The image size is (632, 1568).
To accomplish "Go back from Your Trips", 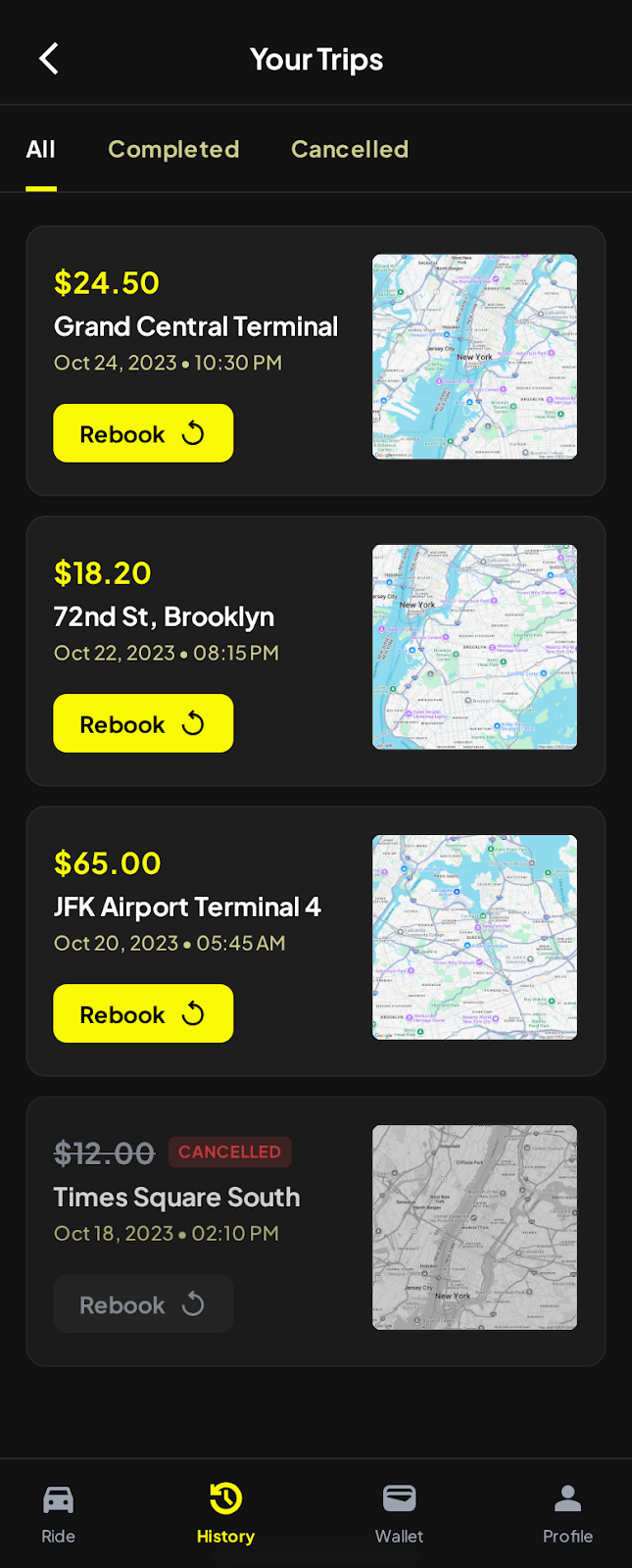I will (48, 59).
